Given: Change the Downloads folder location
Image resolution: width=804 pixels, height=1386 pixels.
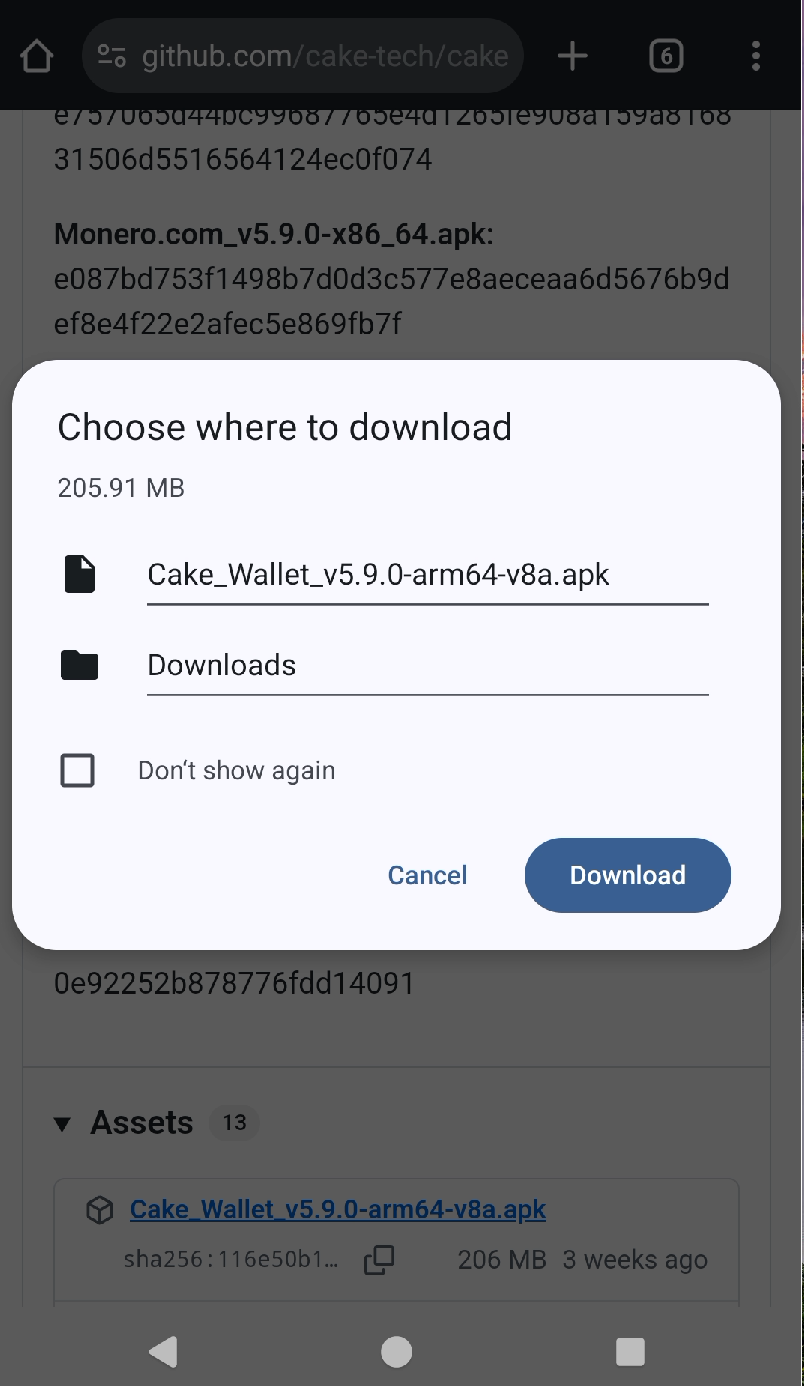Looking at the screenshot, I should [x=427, y=665].
